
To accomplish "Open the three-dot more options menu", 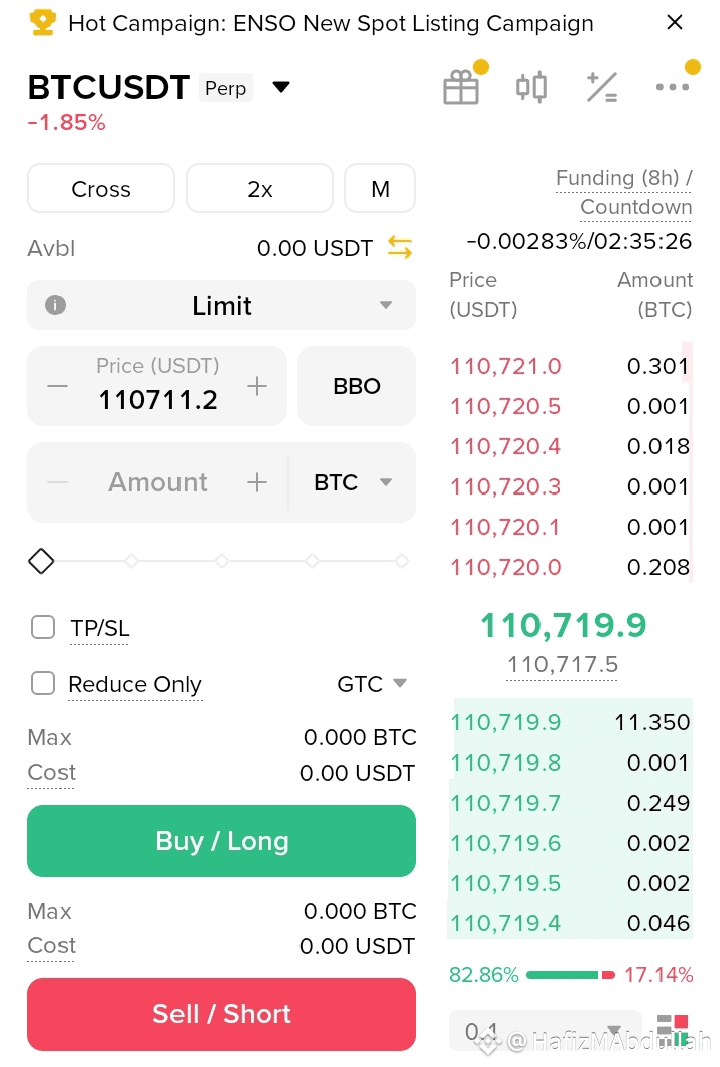I will pyautogui.click(x=672, y=88).
